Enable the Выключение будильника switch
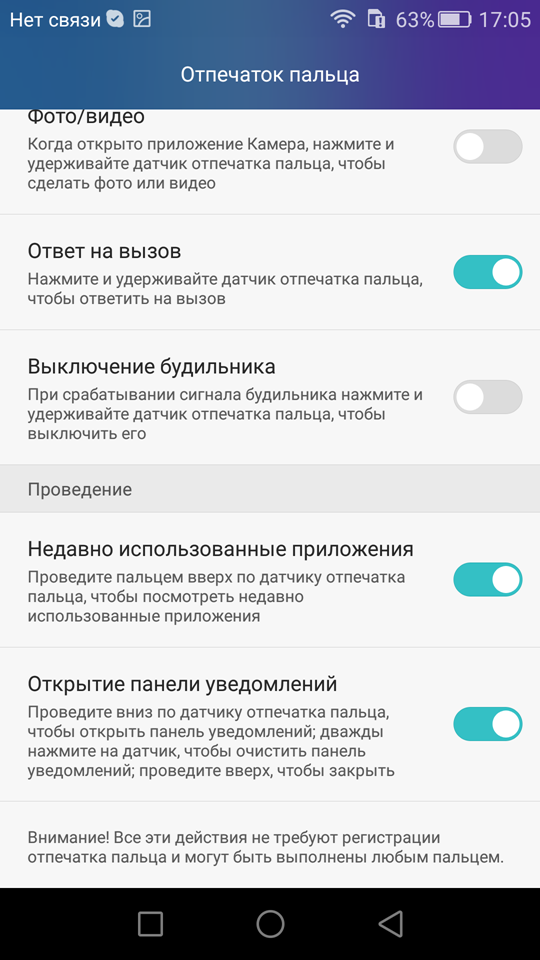The width and height of the screenshot is (540, 960). (x=487, y=397)
